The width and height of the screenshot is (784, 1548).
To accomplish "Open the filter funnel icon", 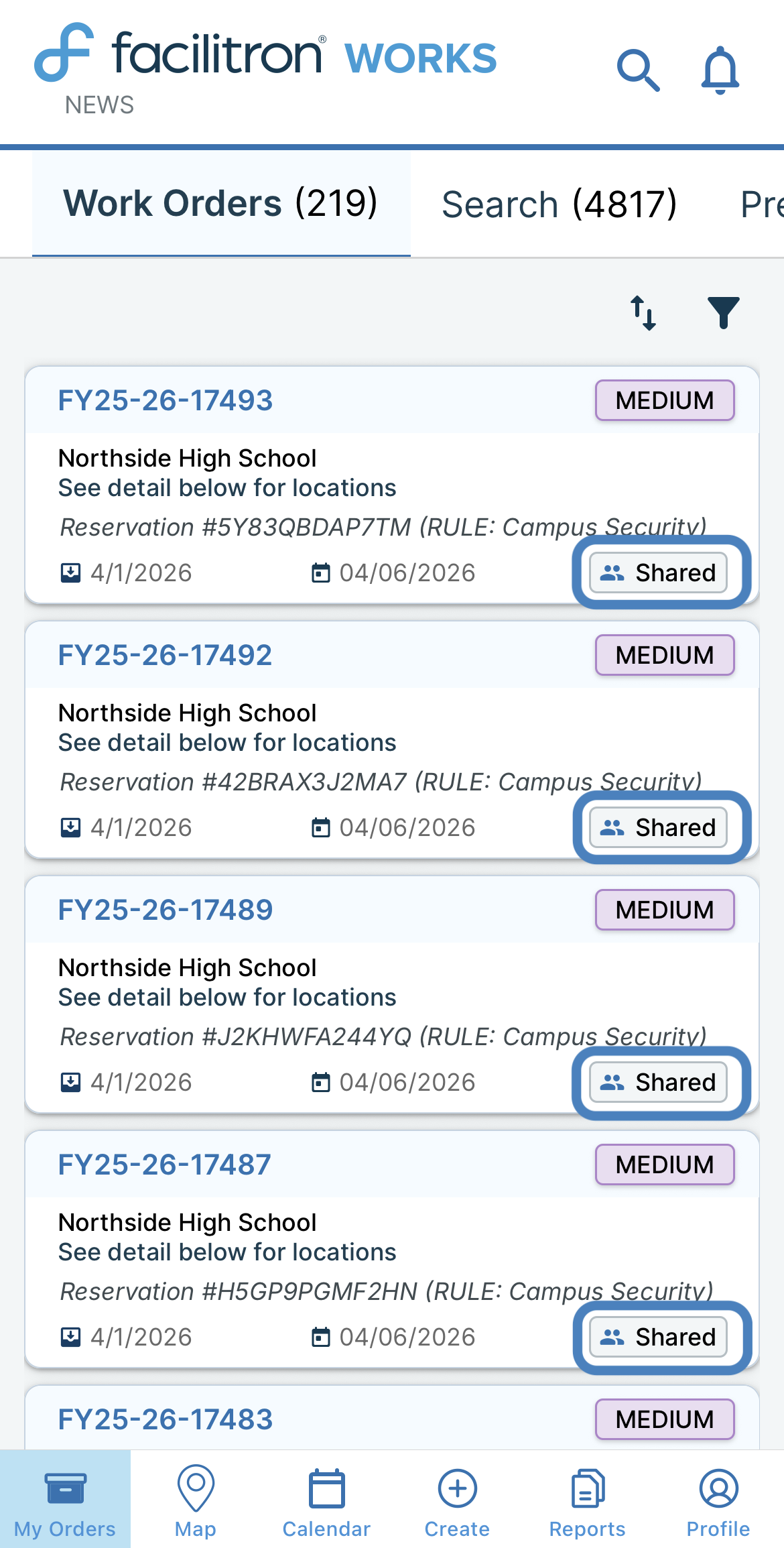I will 723,313.
